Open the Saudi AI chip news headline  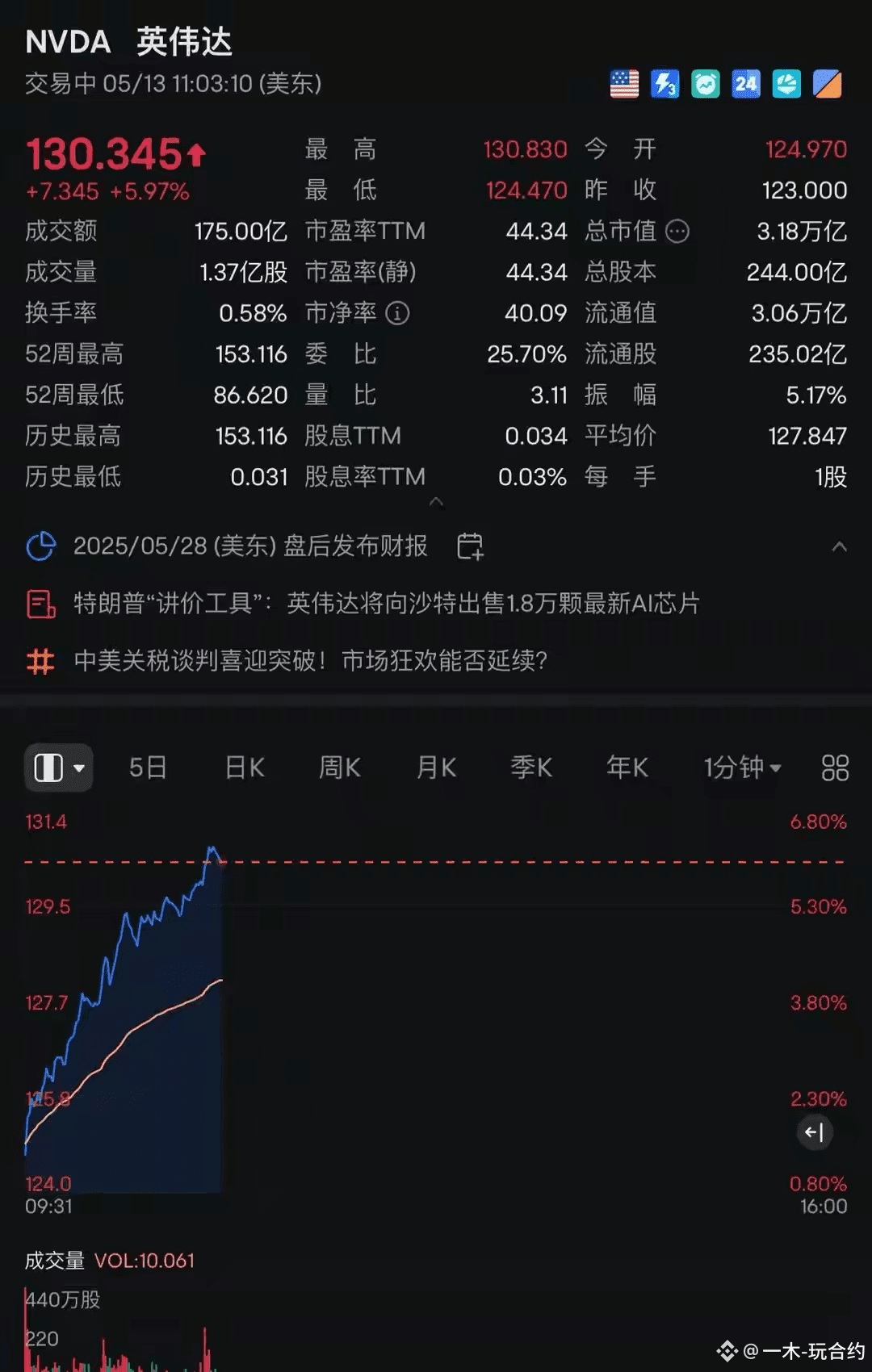tap(388, 604)
